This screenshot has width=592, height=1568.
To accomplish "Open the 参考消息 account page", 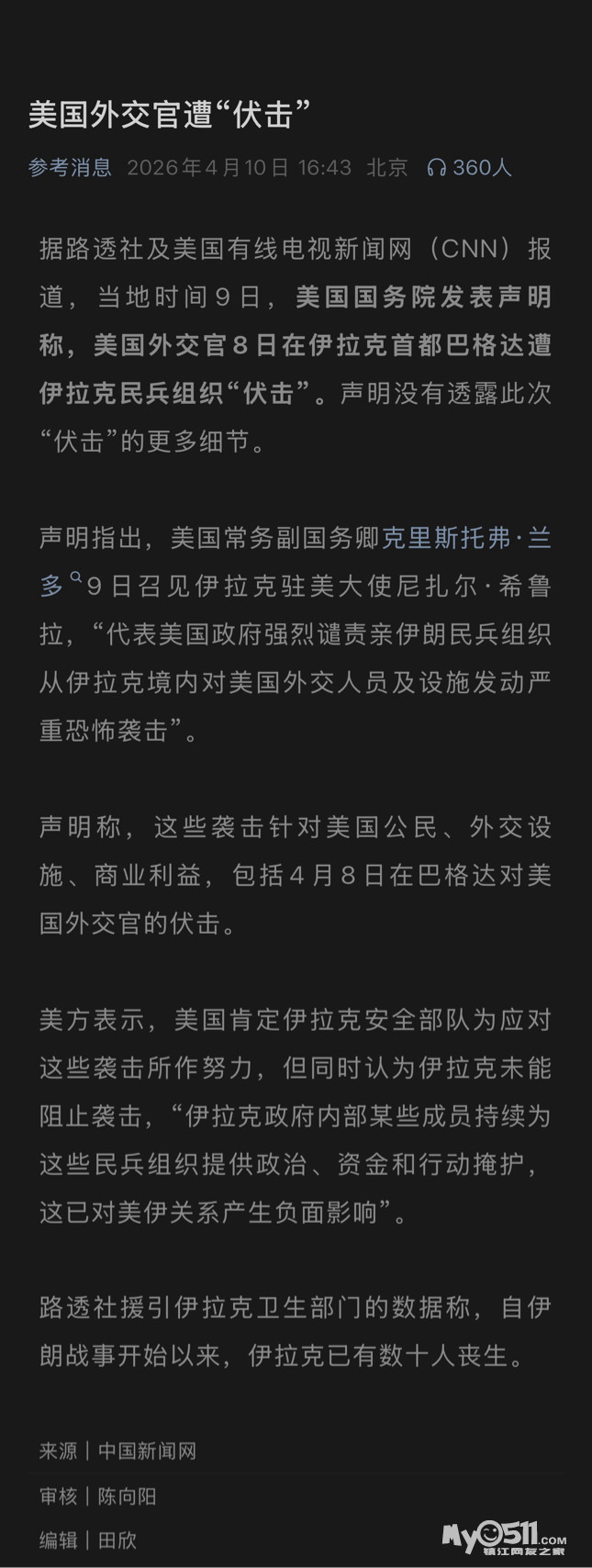I will coord(70,167).
